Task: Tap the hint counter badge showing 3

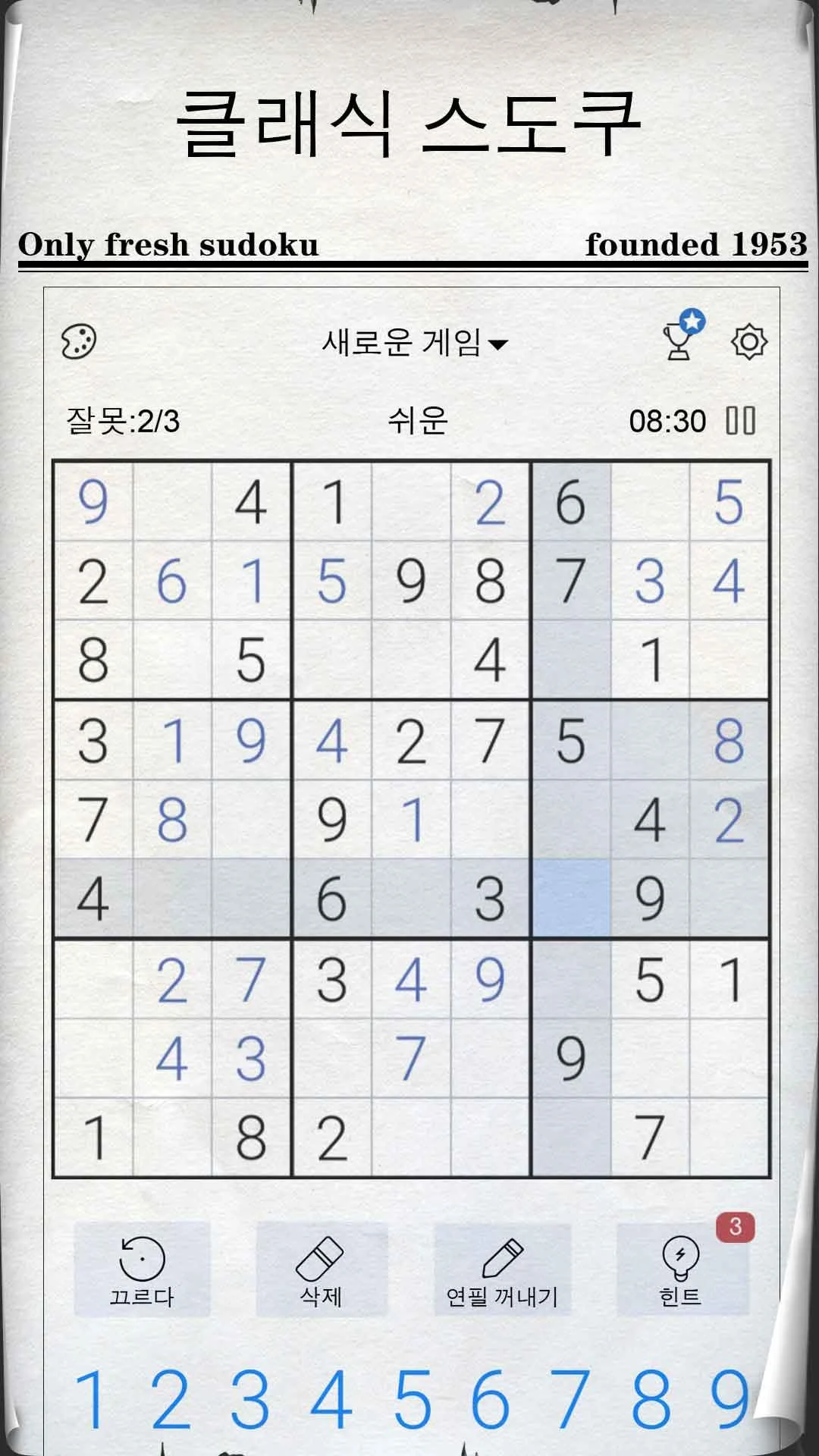Action: pos(734,1226)
